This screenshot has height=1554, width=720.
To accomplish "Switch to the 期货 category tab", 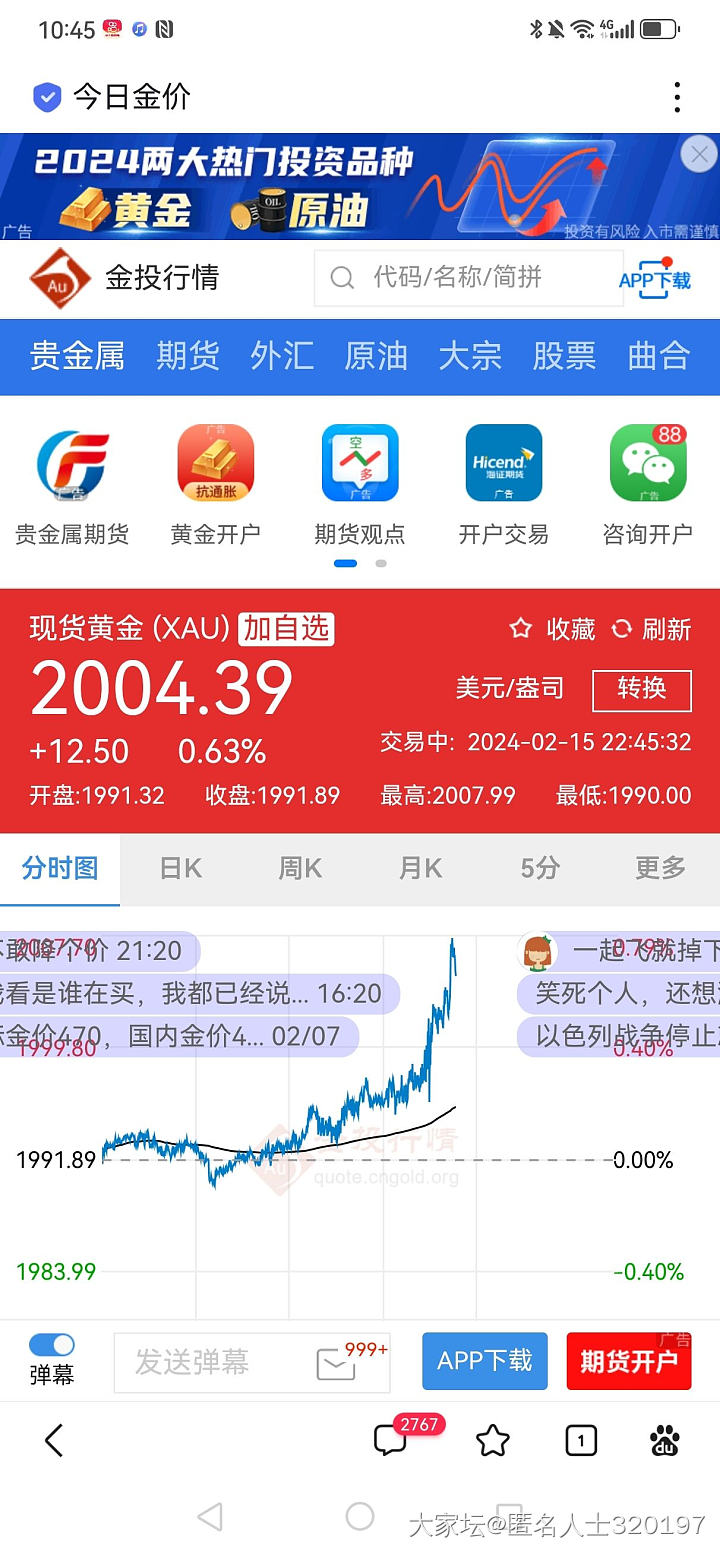I will point(188,356).
